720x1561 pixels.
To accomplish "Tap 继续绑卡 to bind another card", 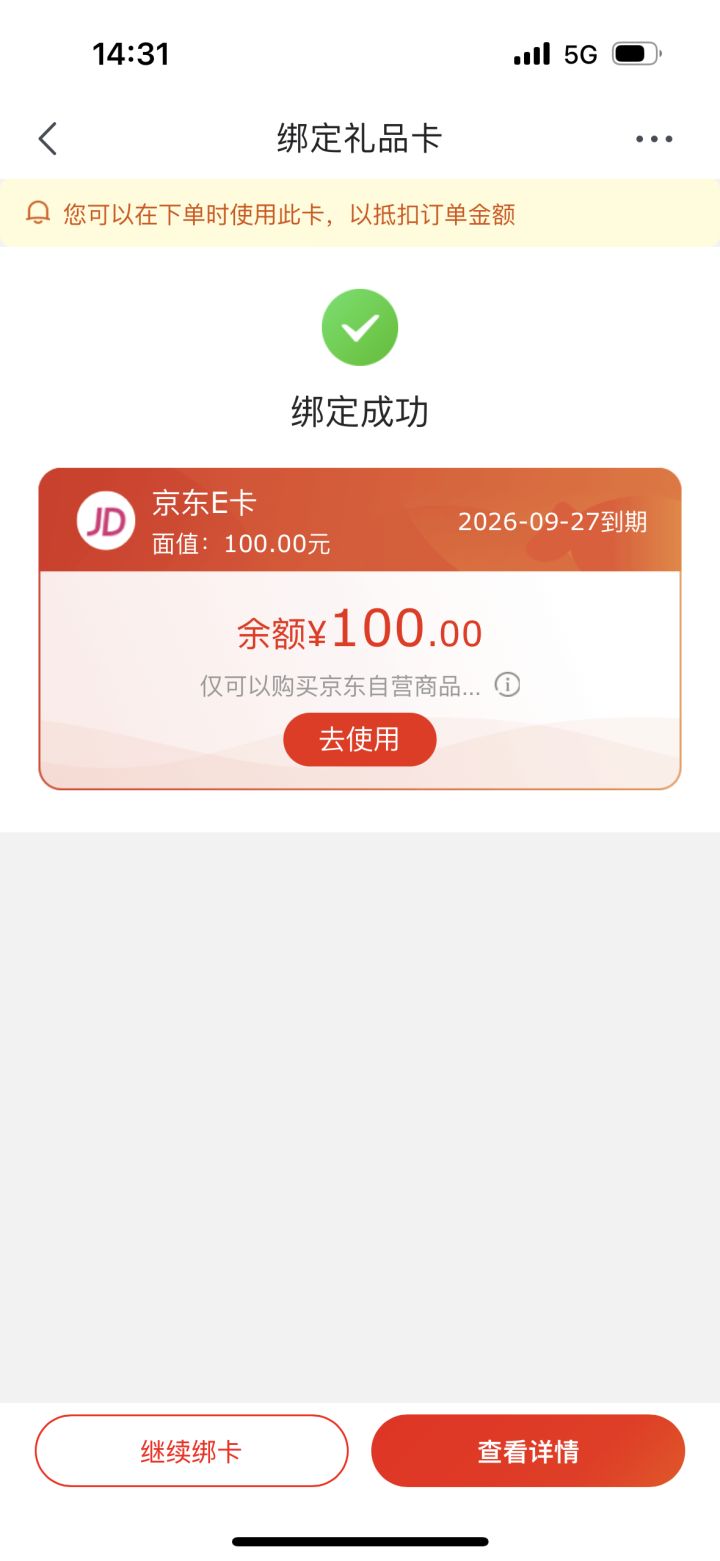I will [x=191, y=1451].
